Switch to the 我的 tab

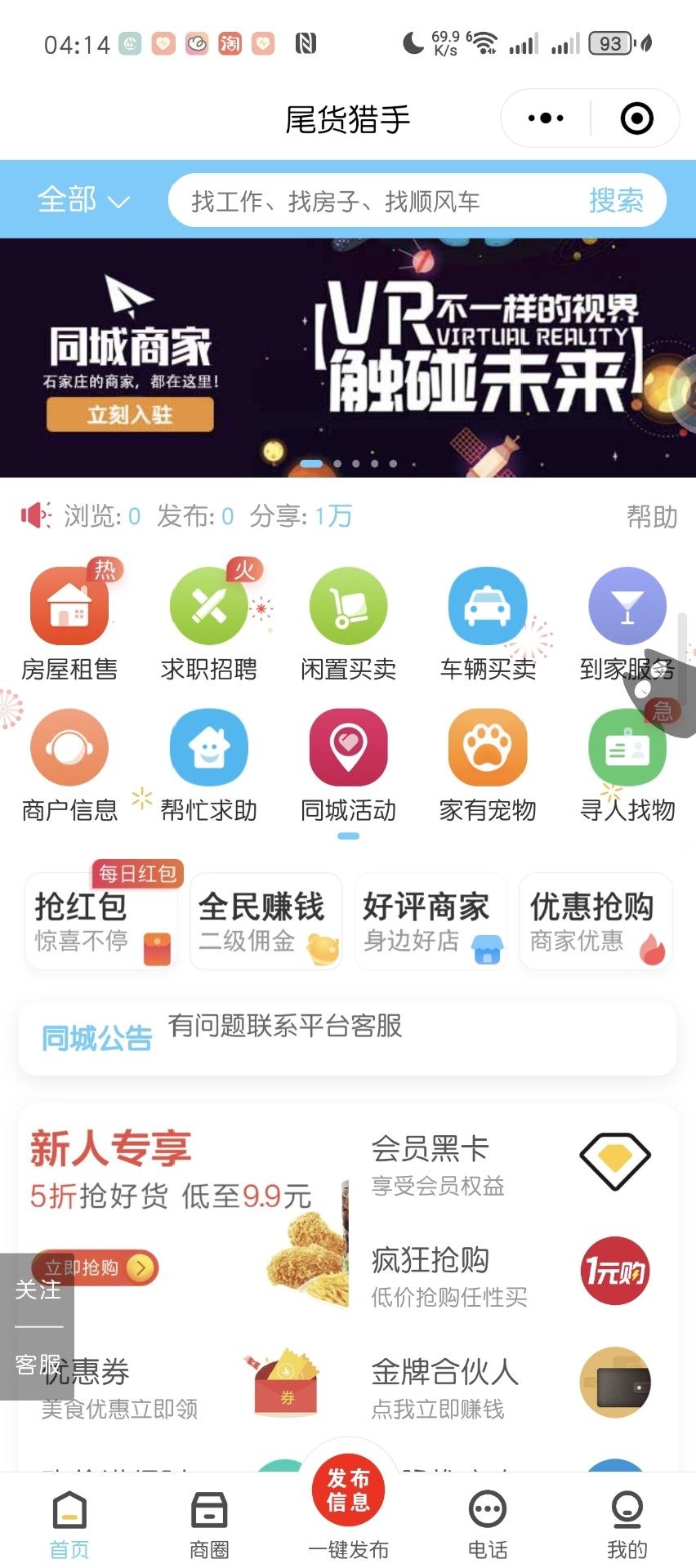[x=627, y=1525]
